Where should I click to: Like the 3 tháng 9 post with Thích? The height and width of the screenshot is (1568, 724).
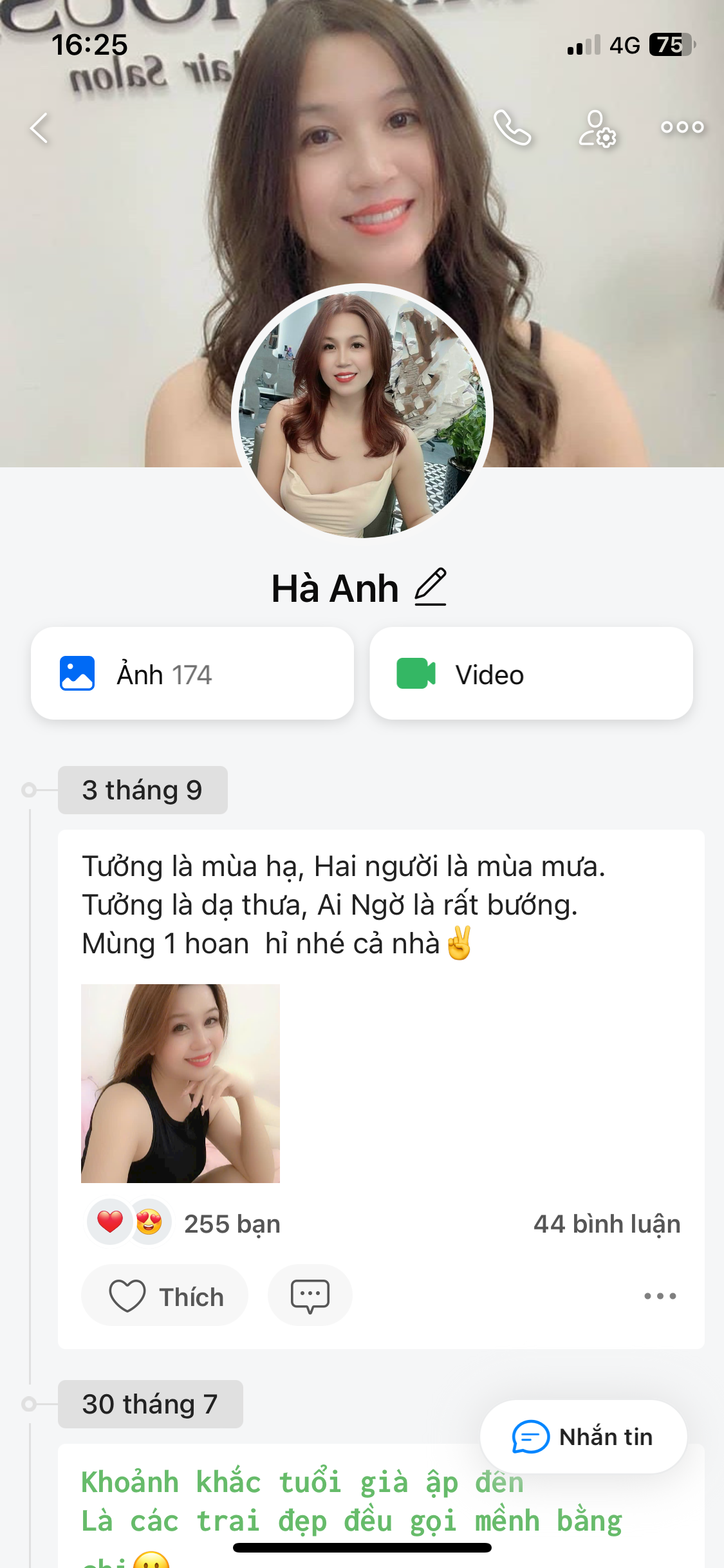click(165, 1296)
